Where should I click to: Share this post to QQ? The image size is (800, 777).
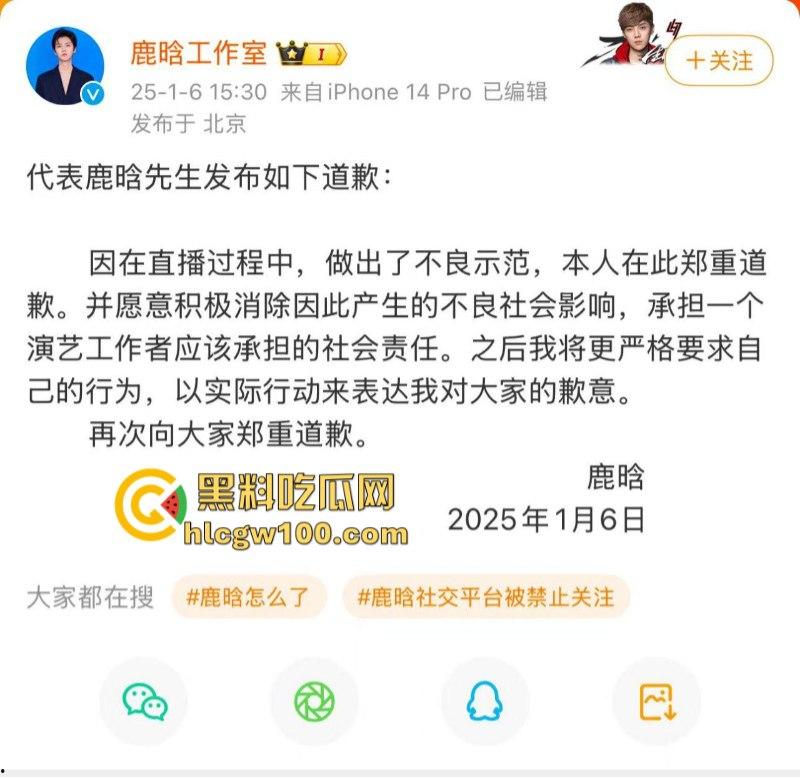(485, 701)
